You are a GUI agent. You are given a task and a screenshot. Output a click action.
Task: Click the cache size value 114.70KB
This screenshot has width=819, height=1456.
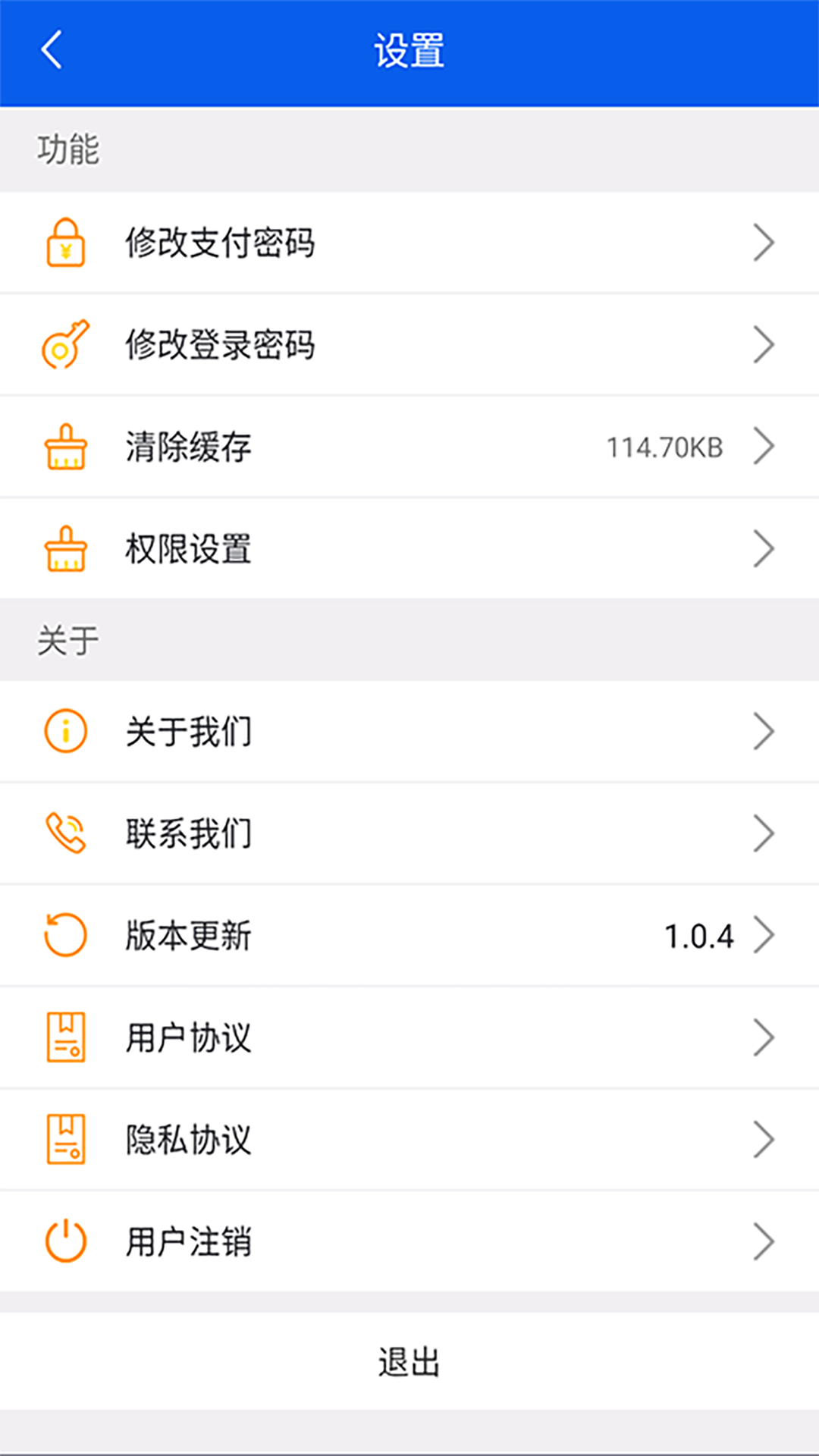point(664,447)
